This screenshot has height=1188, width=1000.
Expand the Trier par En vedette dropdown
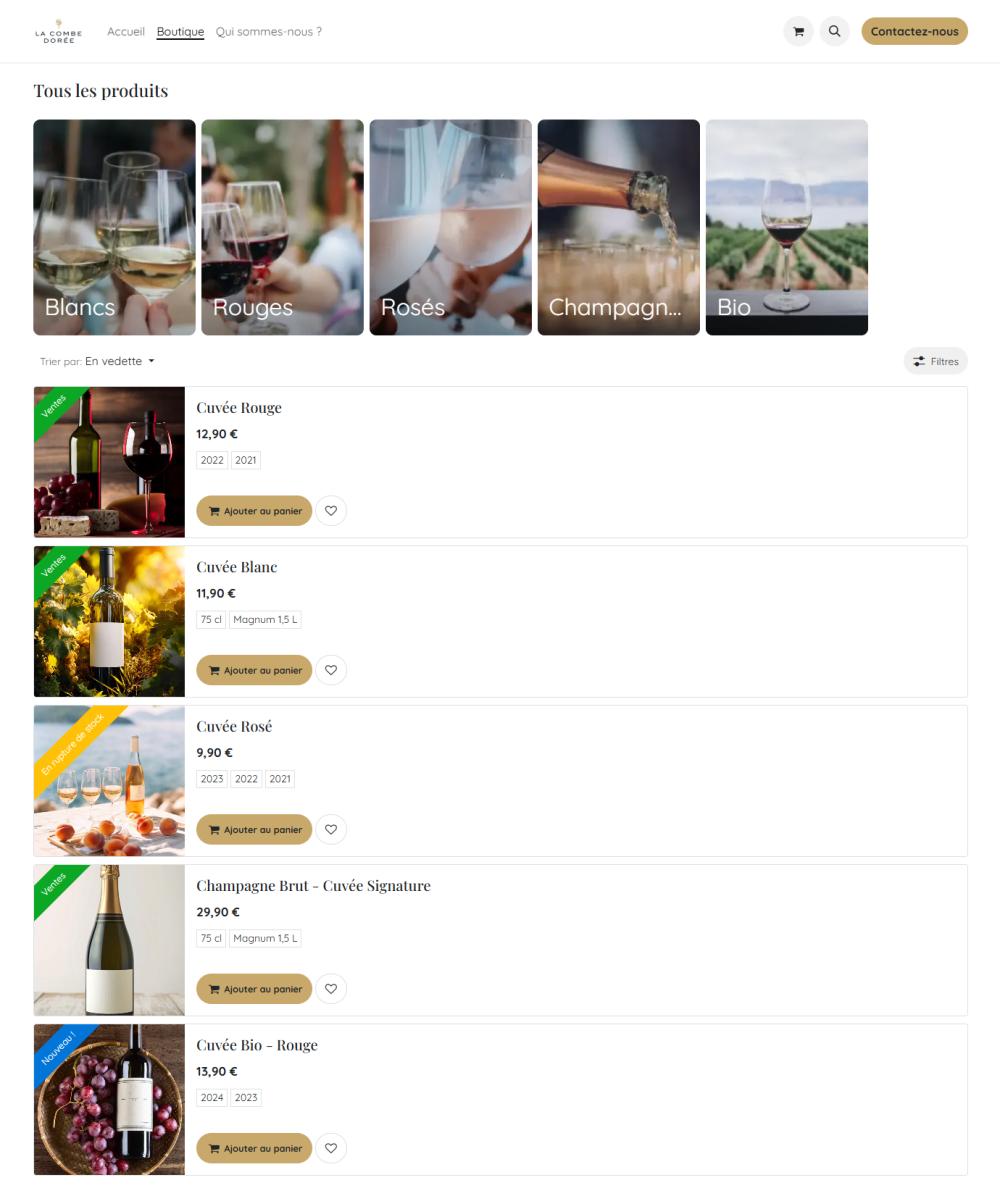119,361
